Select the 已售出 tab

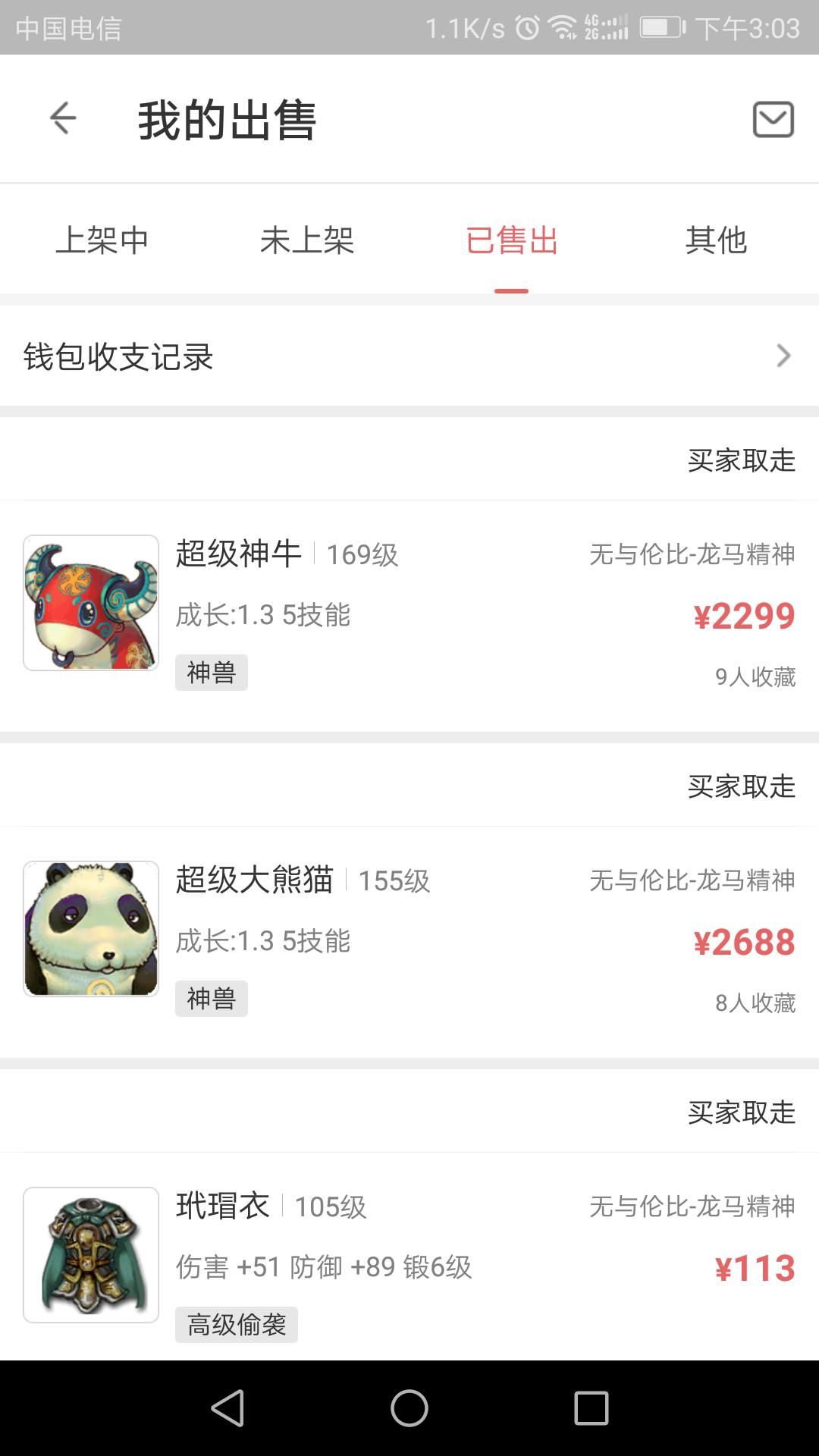click(512, 241)
